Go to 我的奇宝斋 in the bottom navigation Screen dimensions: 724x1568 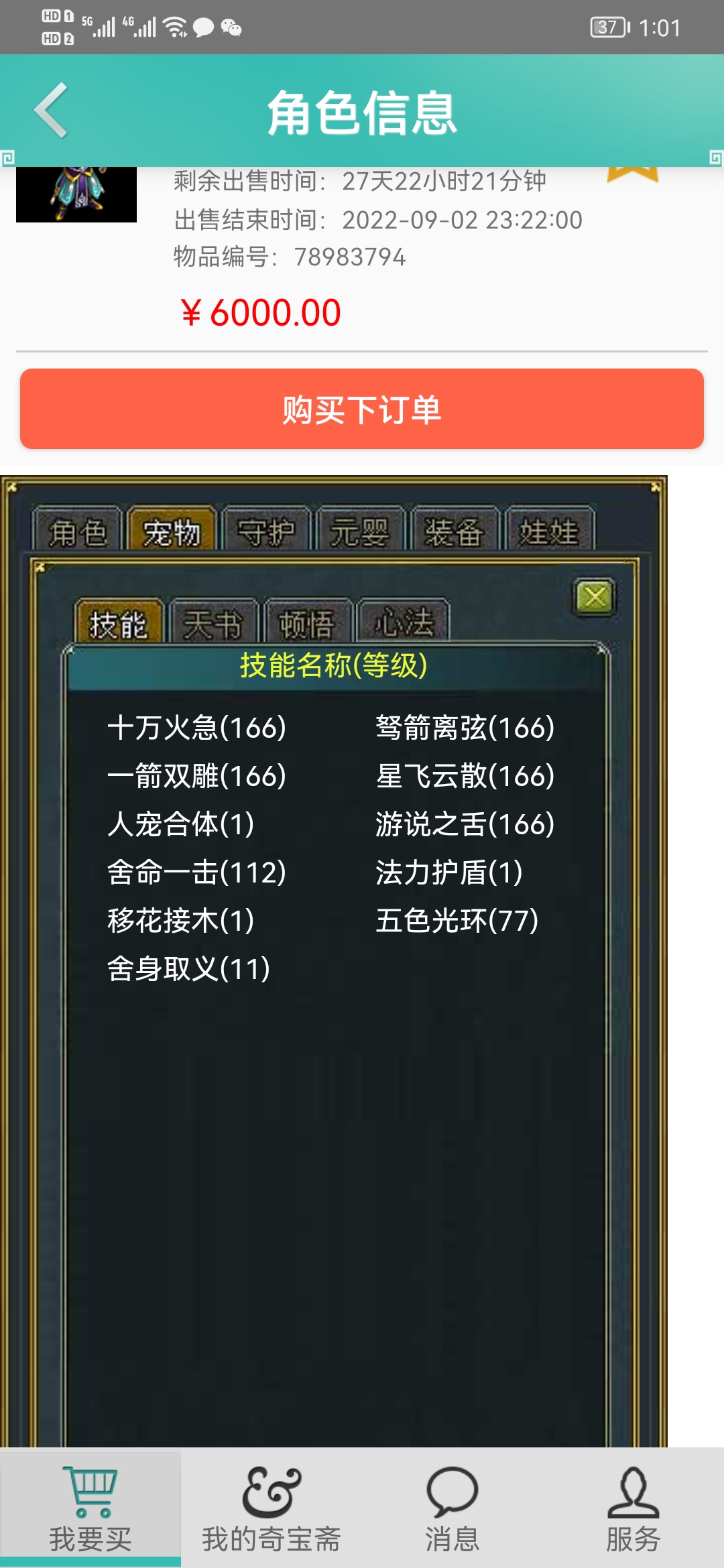pyautogui.click(x=271, y=1508)
